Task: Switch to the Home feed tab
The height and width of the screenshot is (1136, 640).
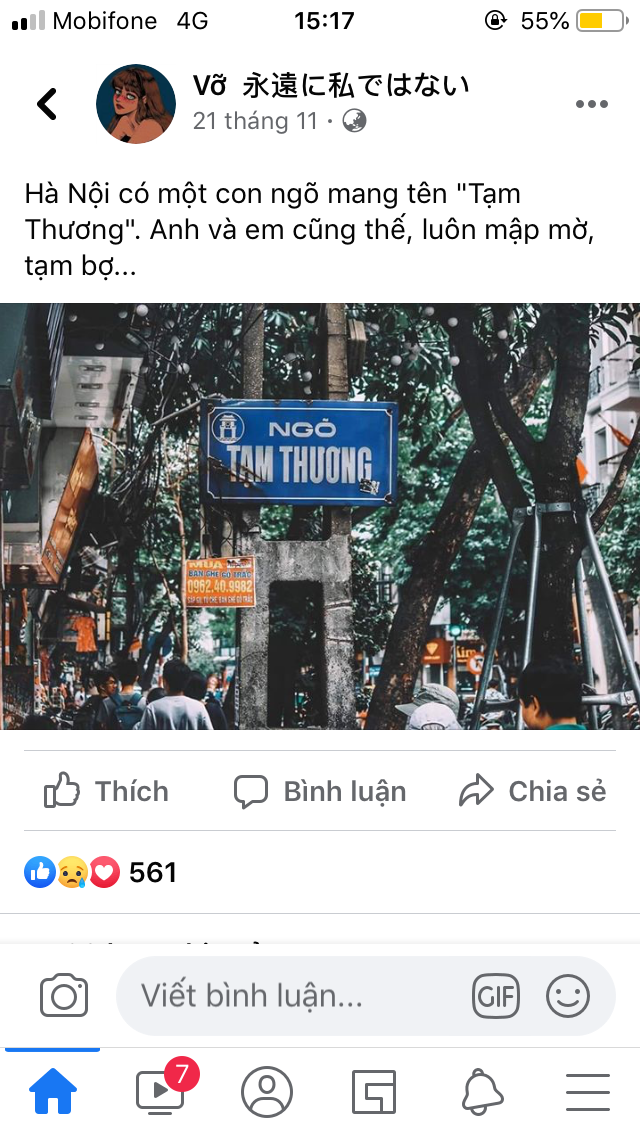Action: [x=53, y=1091]
